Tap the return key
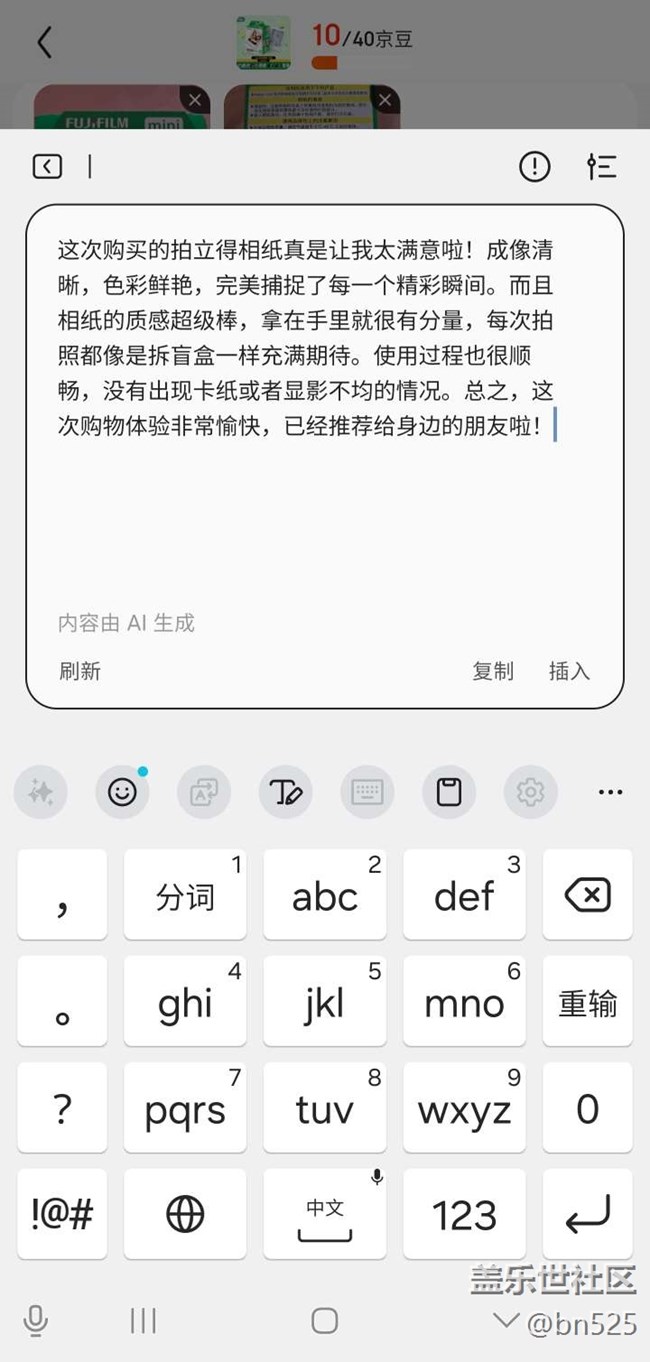Image resolution: width=650 pixels, height=1362 pixels. (x=588, y=1215)
